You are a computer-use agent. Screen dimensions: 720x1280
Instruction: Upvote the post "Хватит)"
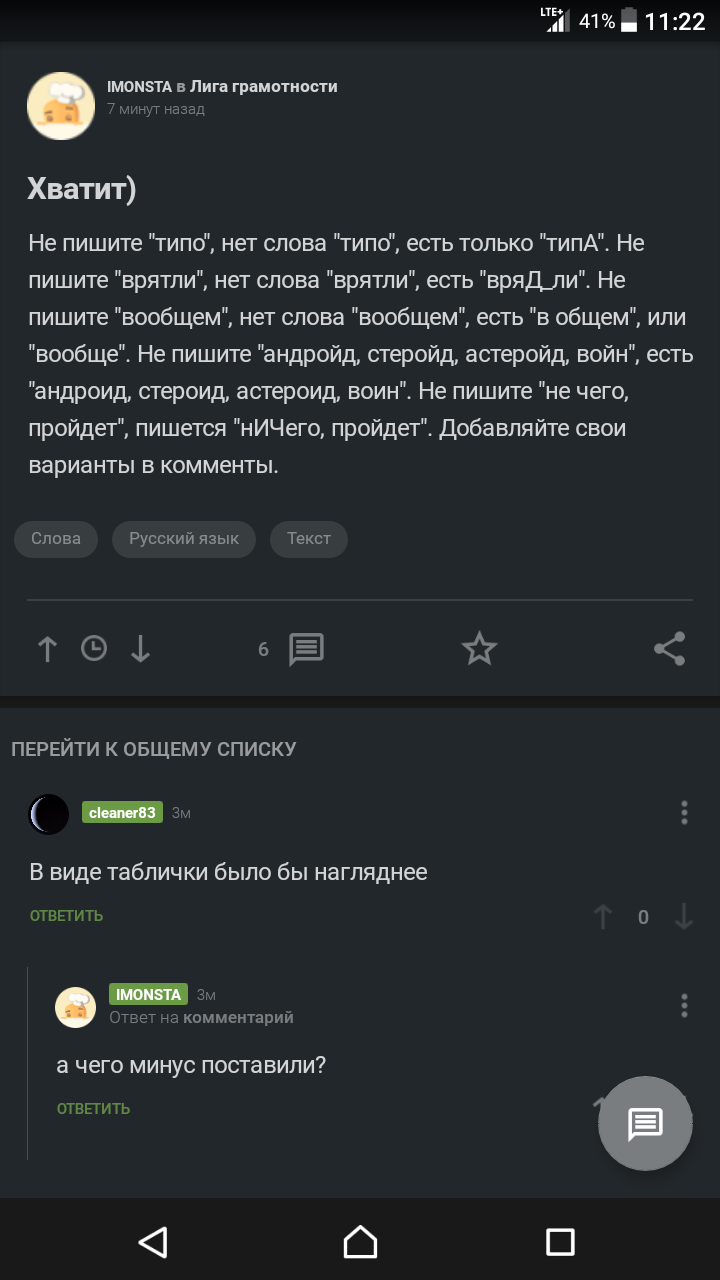click(x=47, y=649)
